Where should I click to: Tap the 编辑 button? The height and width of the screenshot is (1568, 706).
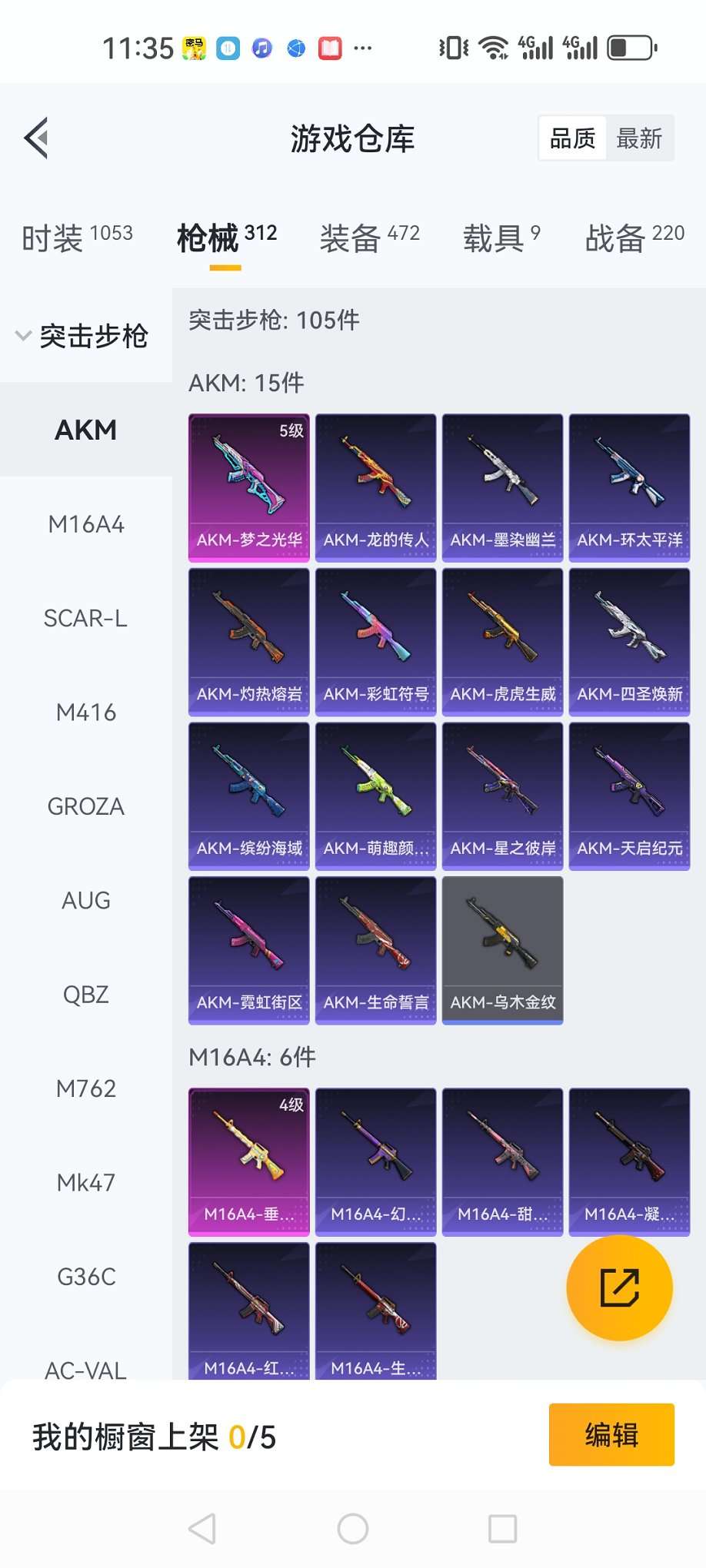[611, 1434]
